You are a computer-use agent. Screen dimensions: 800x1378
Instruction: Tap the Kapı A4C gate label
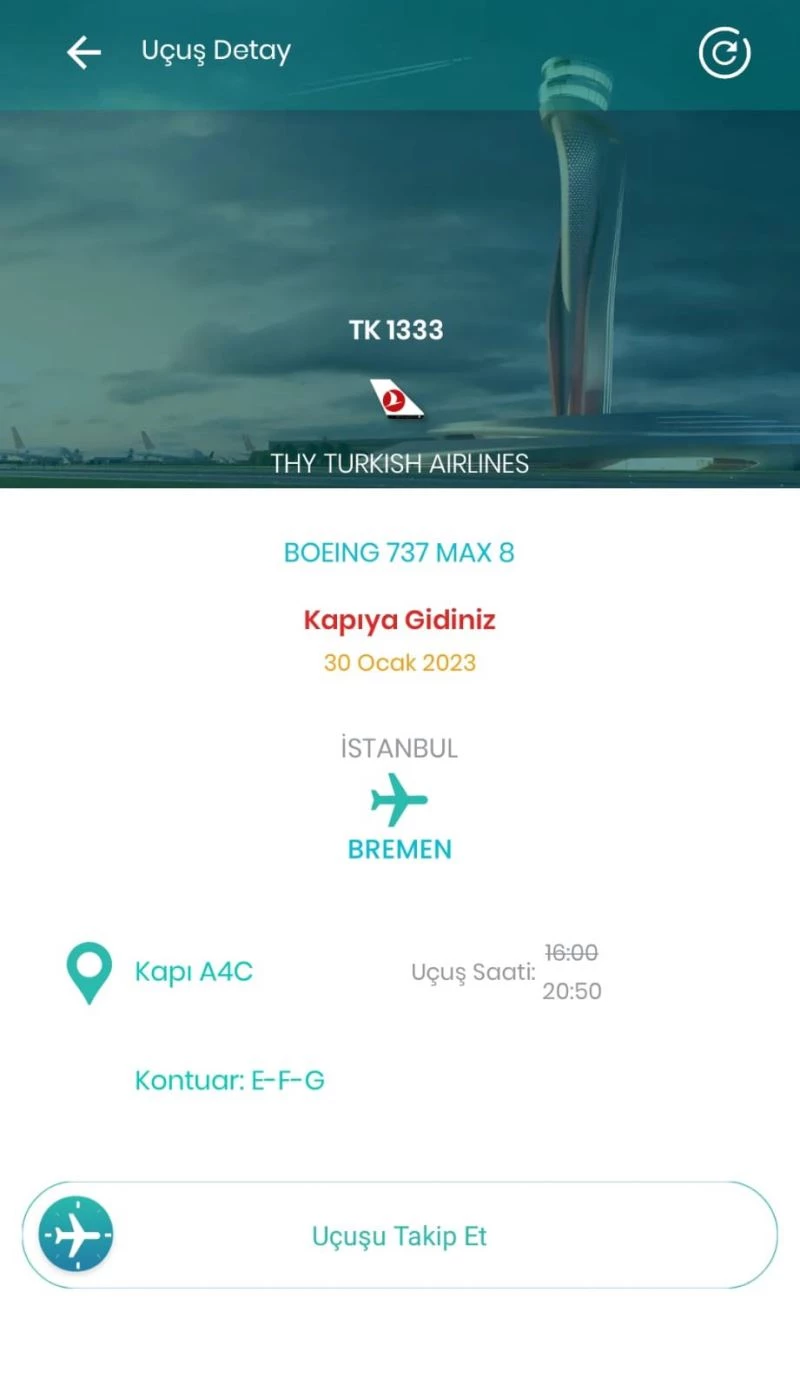194,970
